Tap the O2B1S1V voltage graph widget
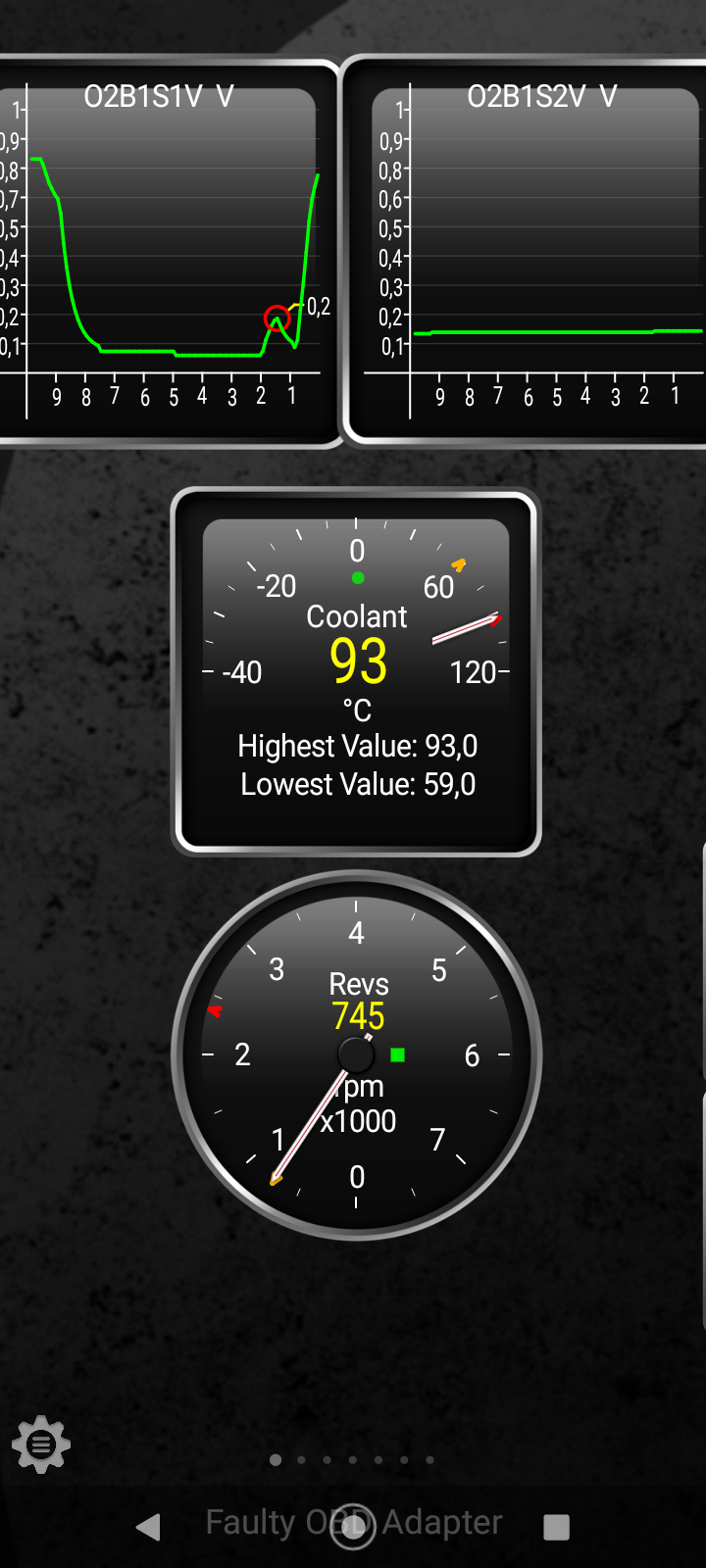Viewport: 706px width, 1568px height. pyautogui.click(x=168, y=251)
